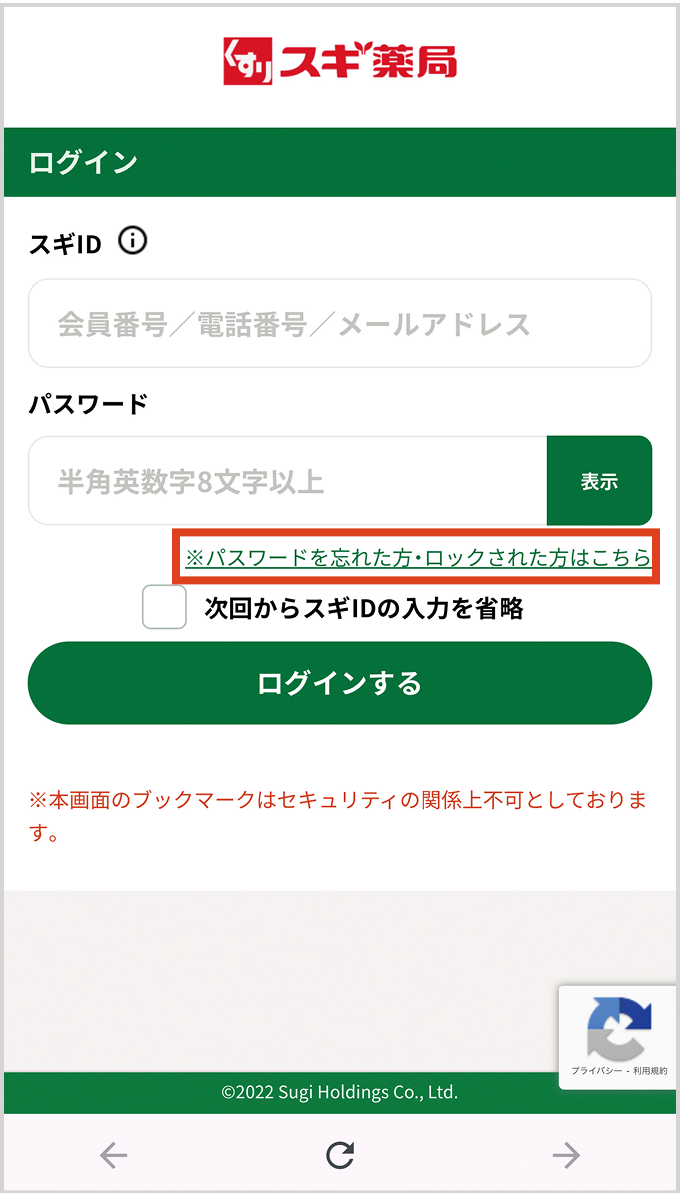Go back with the browser back arrow
The width and height of the screenshot is (680, 1193).
113,1156
